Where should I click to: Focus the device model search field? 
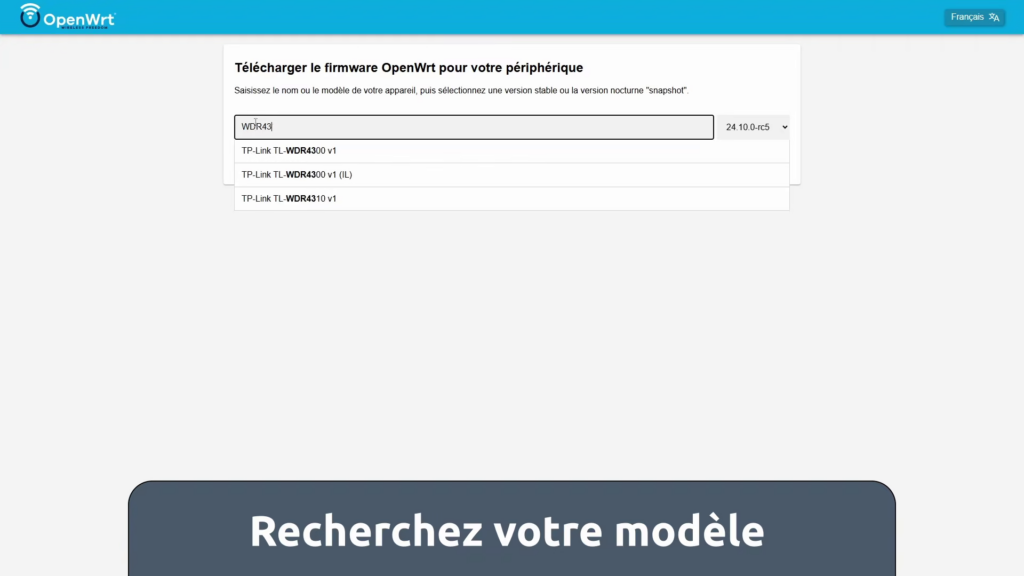[x=474, y=127]
